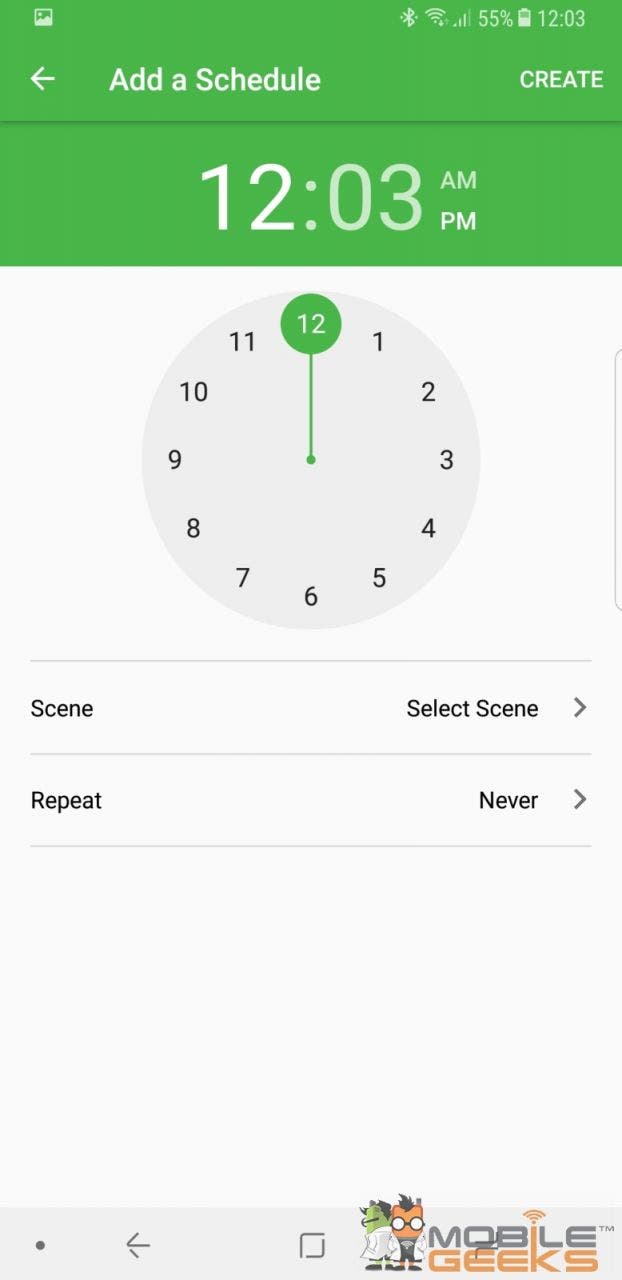This screenshot has height=1280, width=622.
Task: Set hour to 1 on the dial
Action: coord(378,342)
